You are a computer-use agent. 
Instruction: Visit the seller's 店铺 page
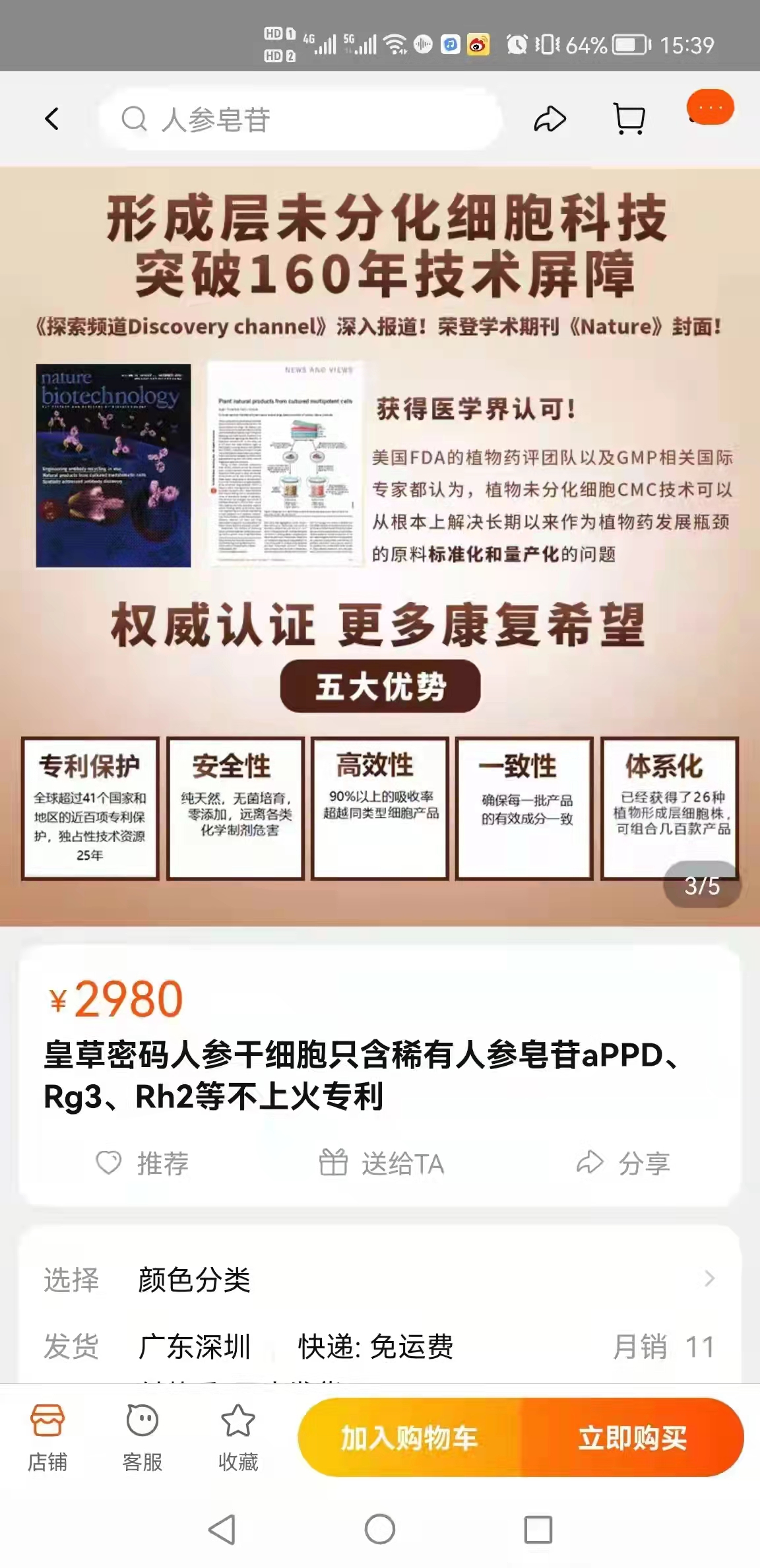pos(47,1439)
